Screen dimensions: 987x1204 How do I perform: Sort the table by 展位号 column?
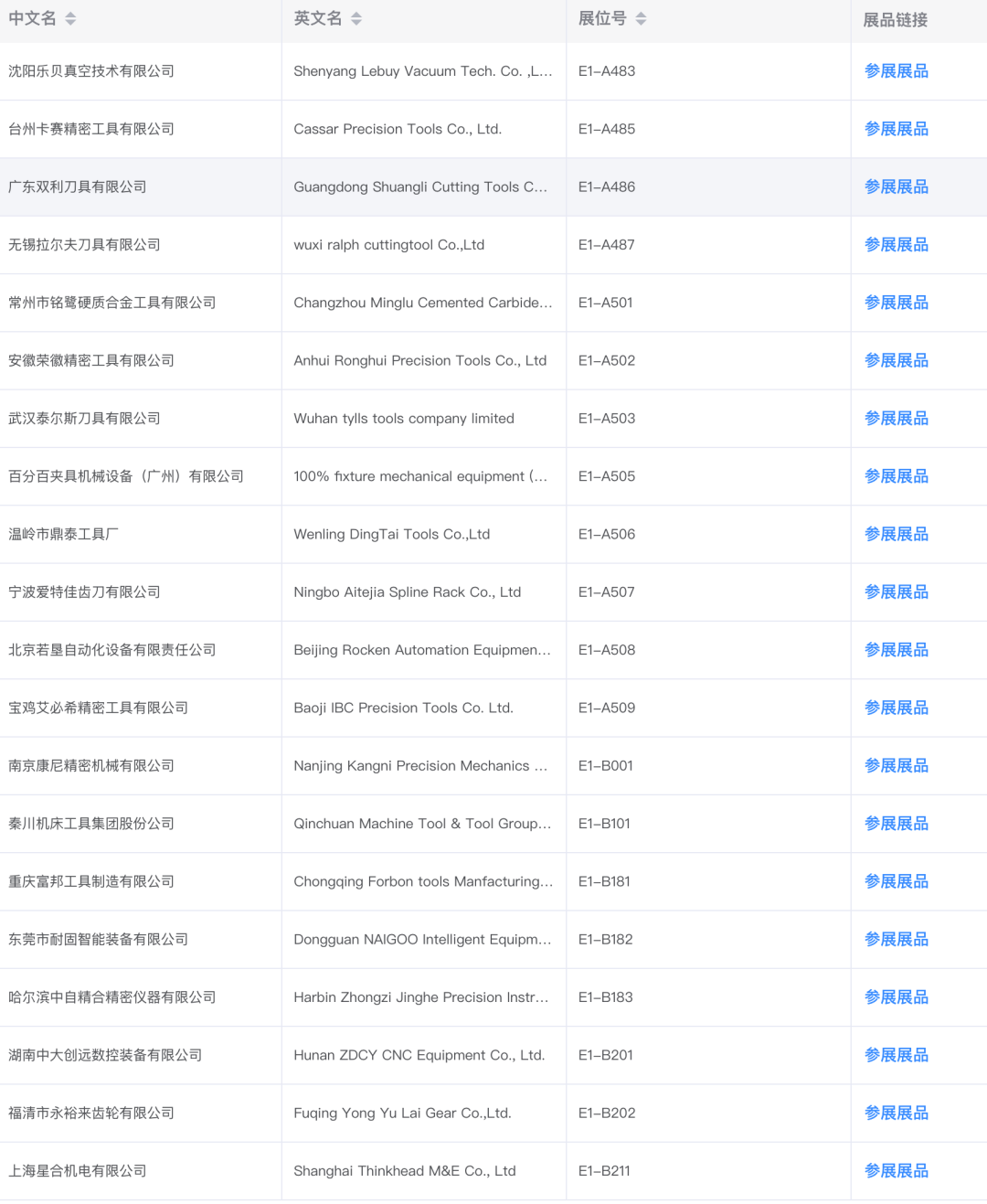click(641, 19)
